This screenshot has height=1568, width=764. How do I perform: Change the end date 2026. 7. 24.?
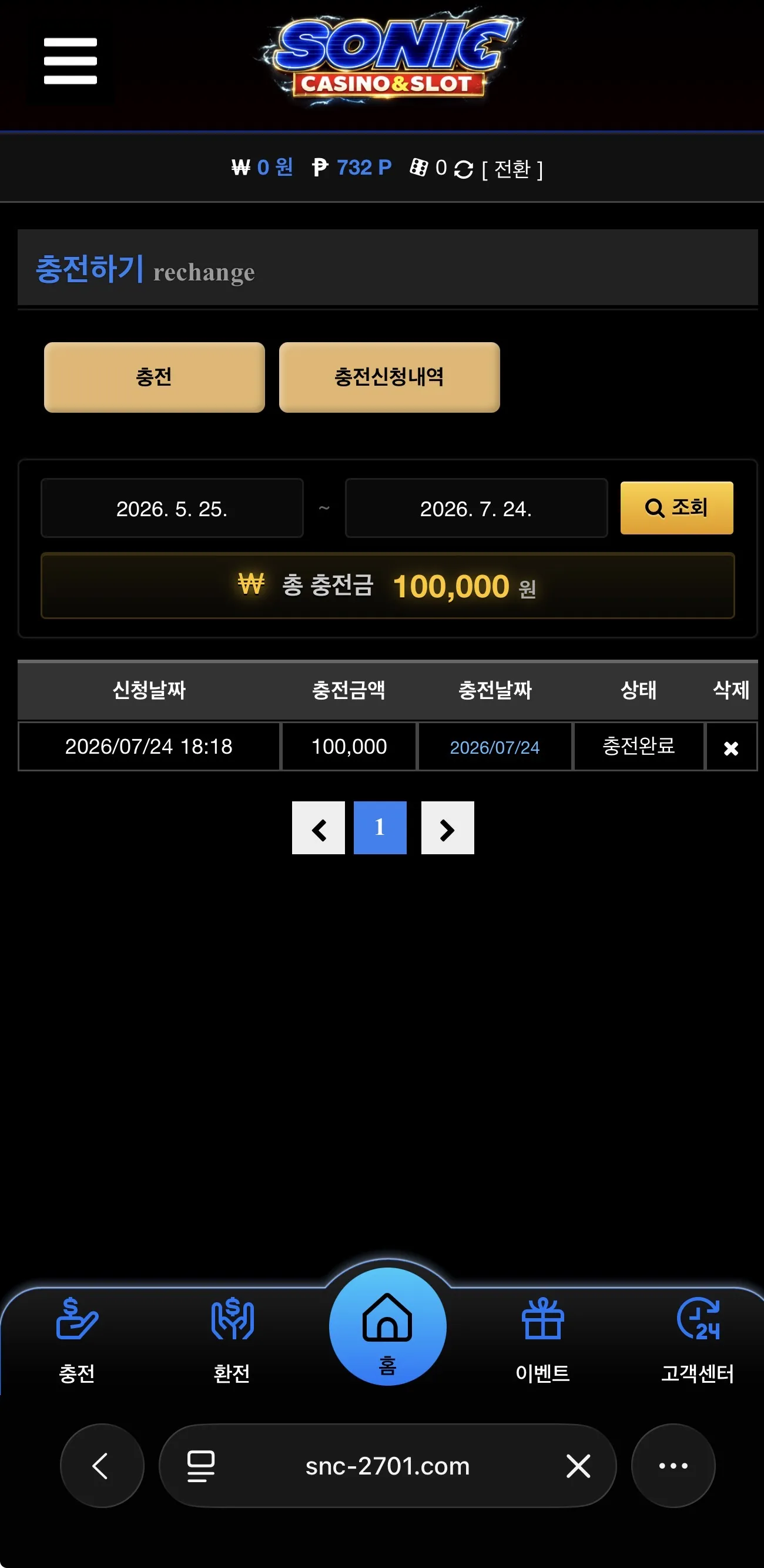[x=476, y=508]
